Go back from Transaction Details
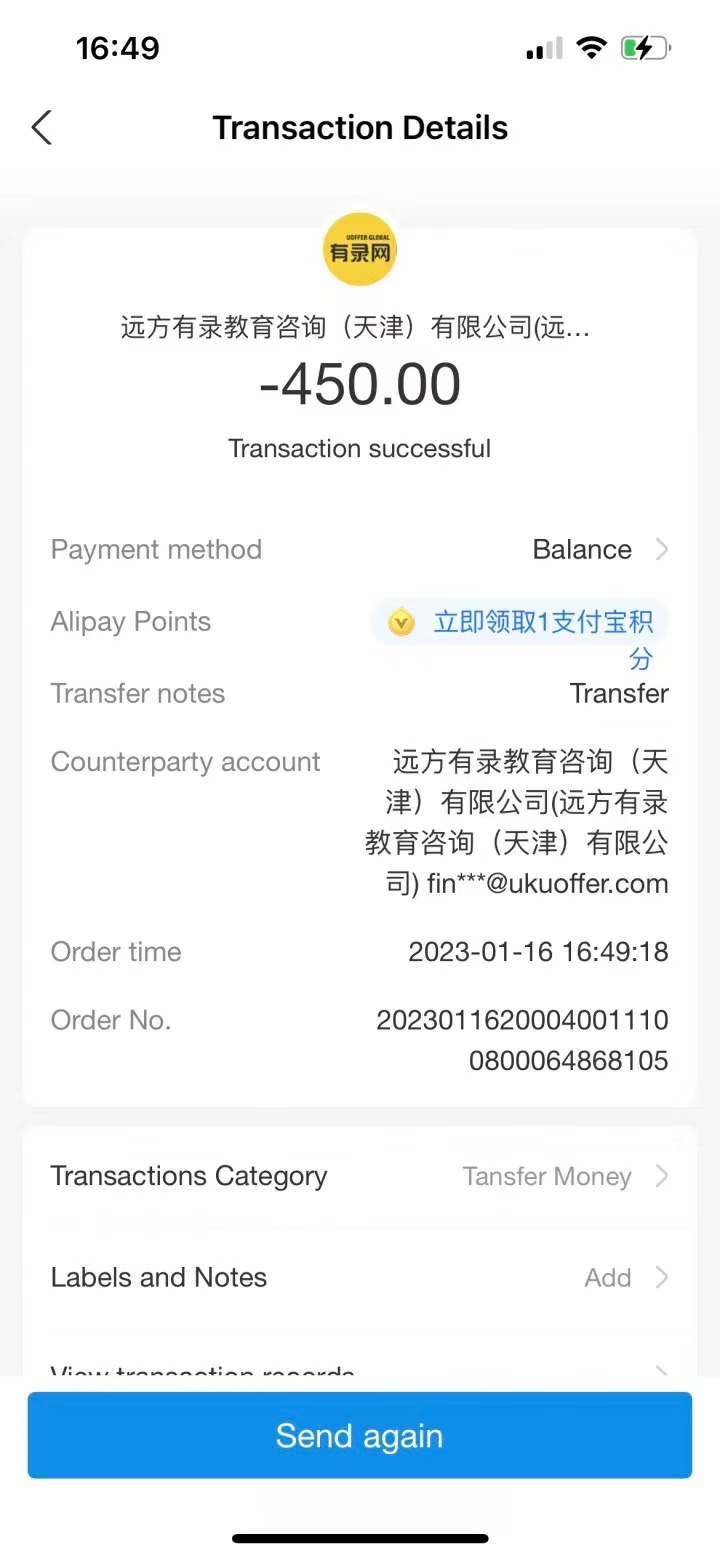Viewport: 720px width, 1558px height. pos(42,128)
